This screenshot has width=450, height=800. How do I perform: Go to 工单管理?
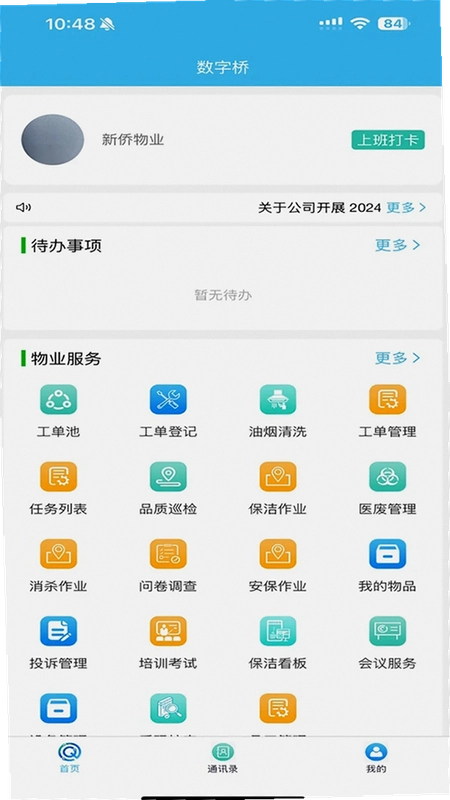click(387, 411)
